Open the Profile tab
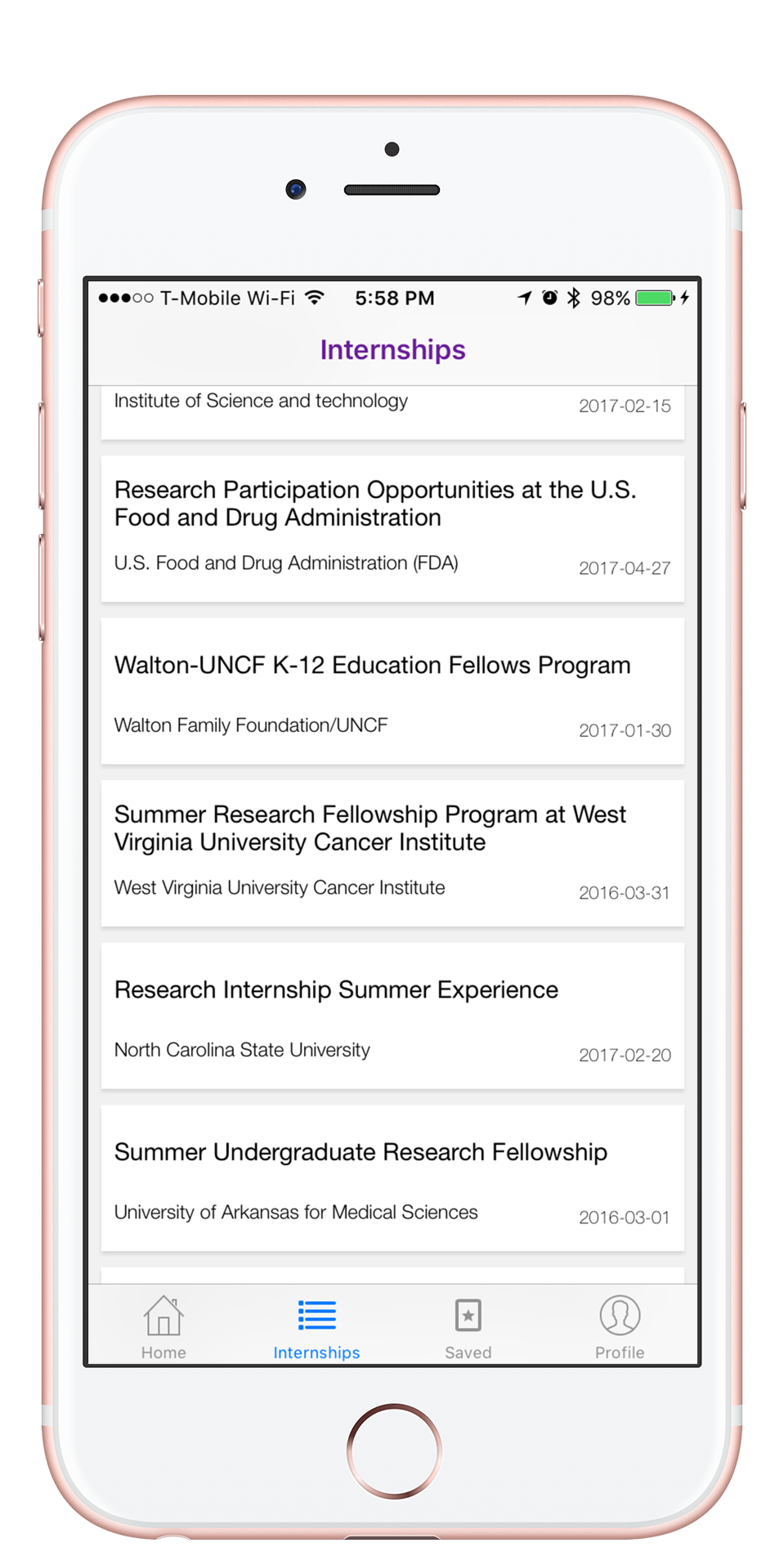The image size is (784, 1561). click(620, 1327)
